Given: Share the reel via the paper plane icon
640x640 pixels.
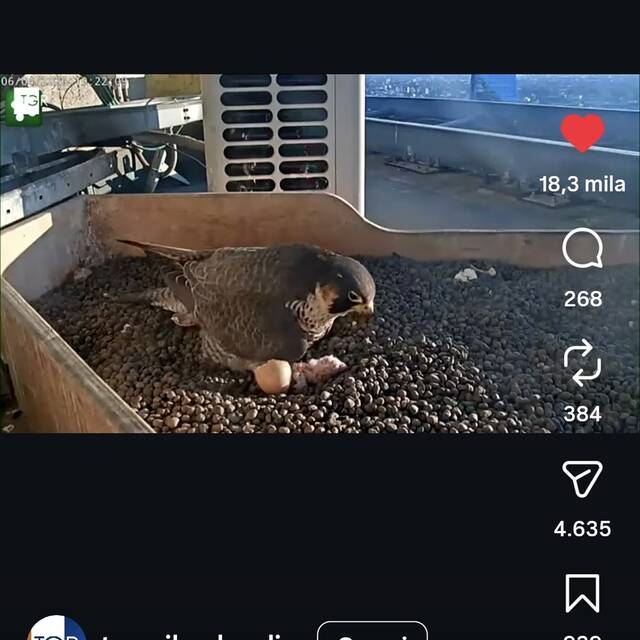Looking at the screenshot, I should click(x=582, y=480).
